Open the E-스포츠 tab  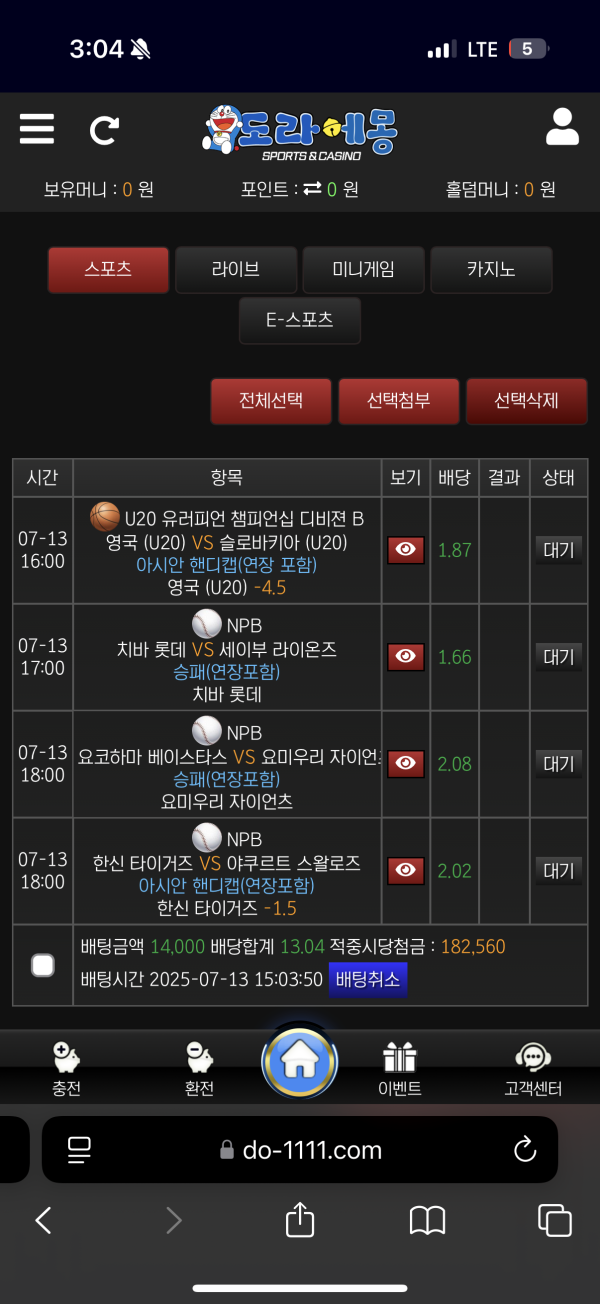pos(299,320)
